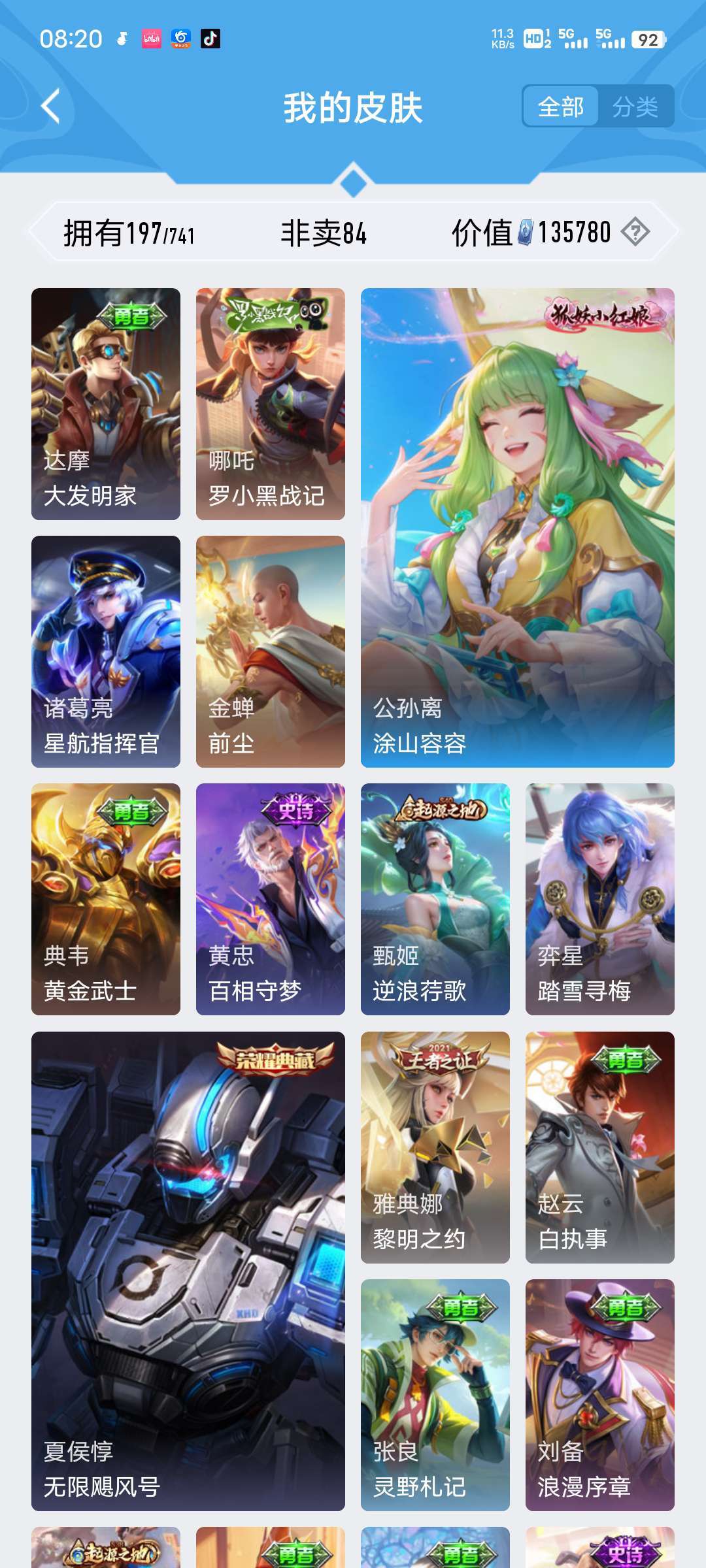Open the 夏侯惇 无限飓风号 skin

pyautogui.click(x=188, y=1271)
